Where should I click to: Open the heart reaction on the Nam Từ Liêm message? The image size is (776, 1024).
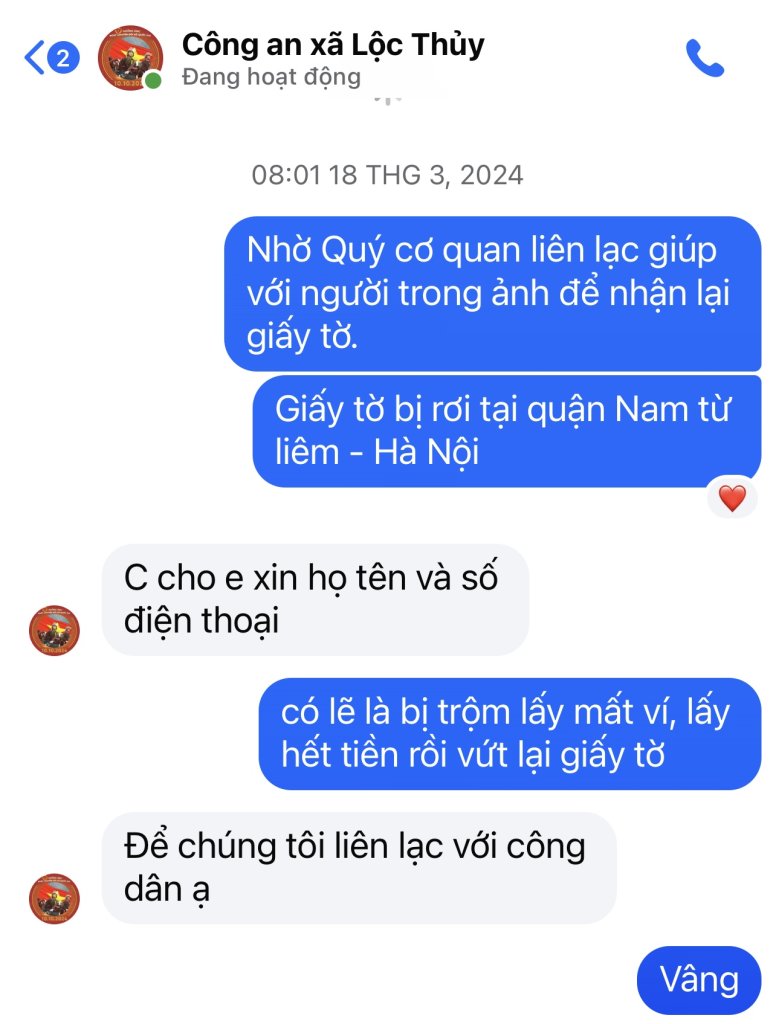coord(732,498)
